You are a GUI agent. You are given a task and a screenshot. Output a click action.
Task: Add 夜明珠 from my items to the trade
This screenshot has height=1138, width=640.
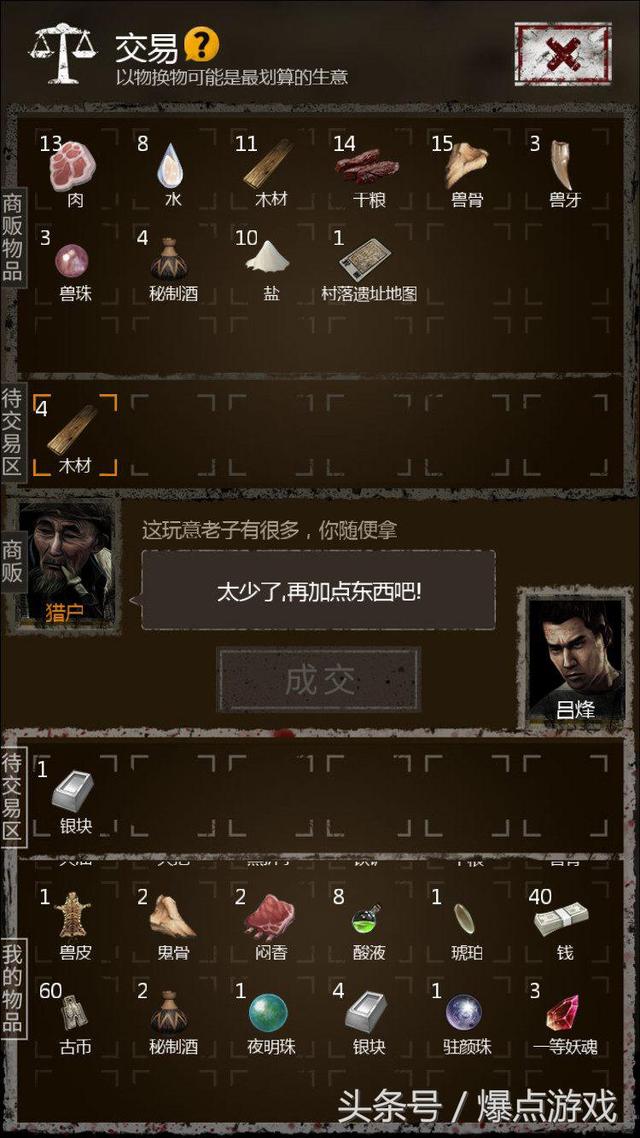(270, 1018)
